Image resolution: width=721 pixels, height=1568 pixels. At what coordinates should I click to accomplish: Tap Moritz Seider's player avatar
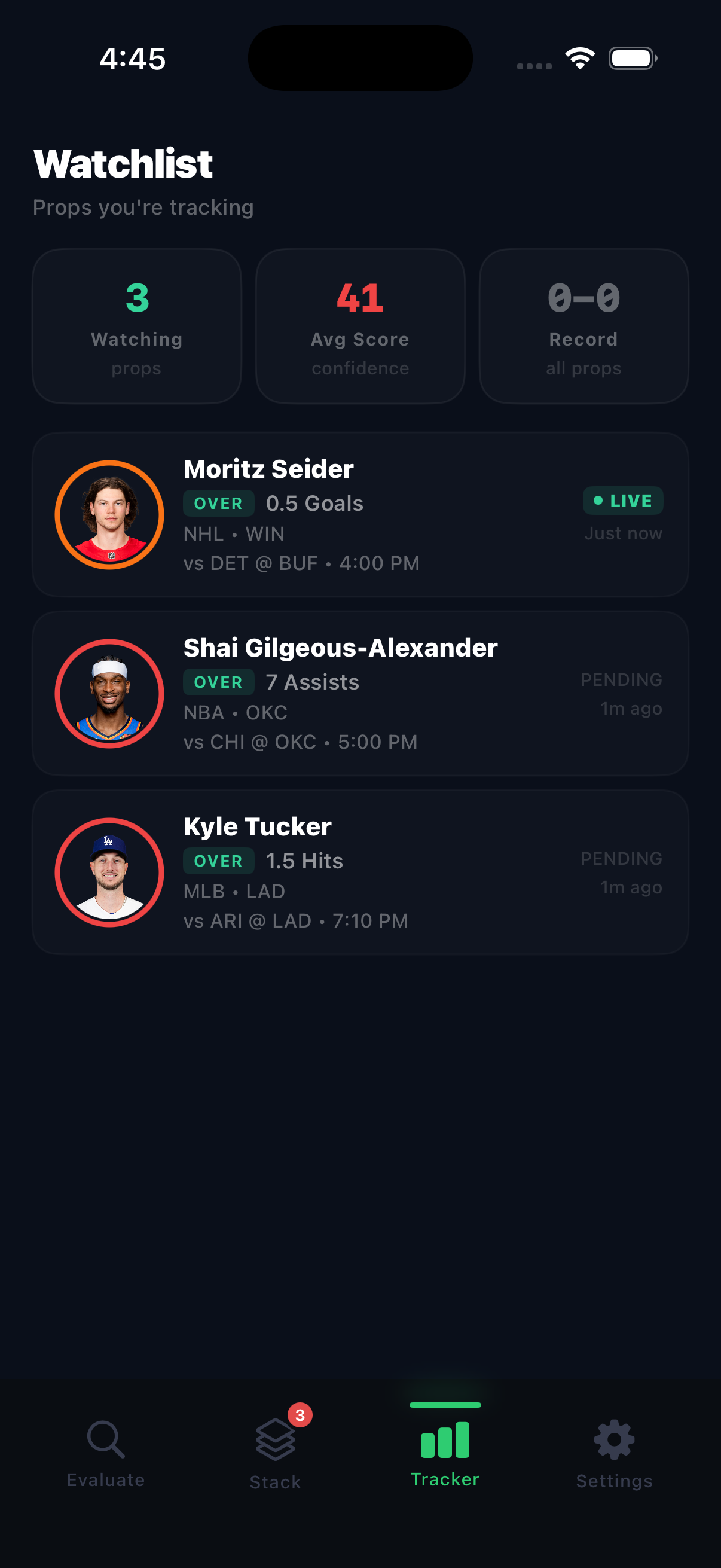108,513
